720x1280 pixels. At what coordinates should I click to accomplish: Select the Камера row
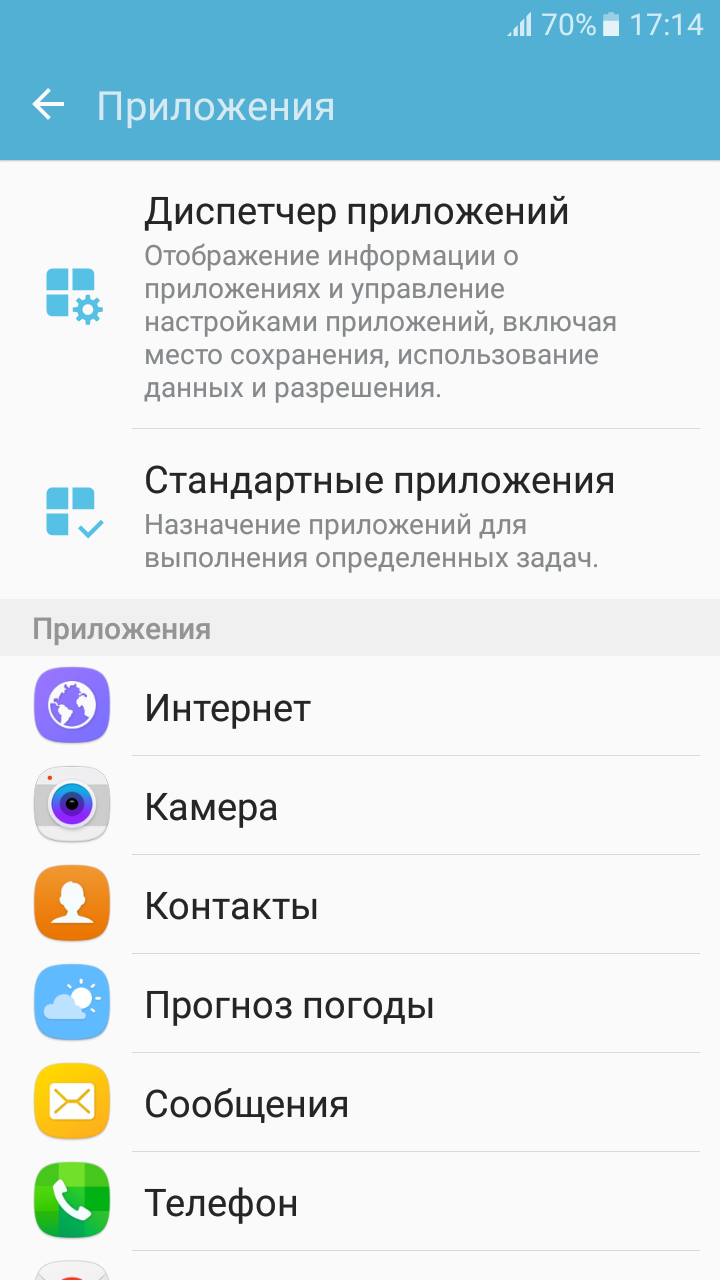point(360,805)
